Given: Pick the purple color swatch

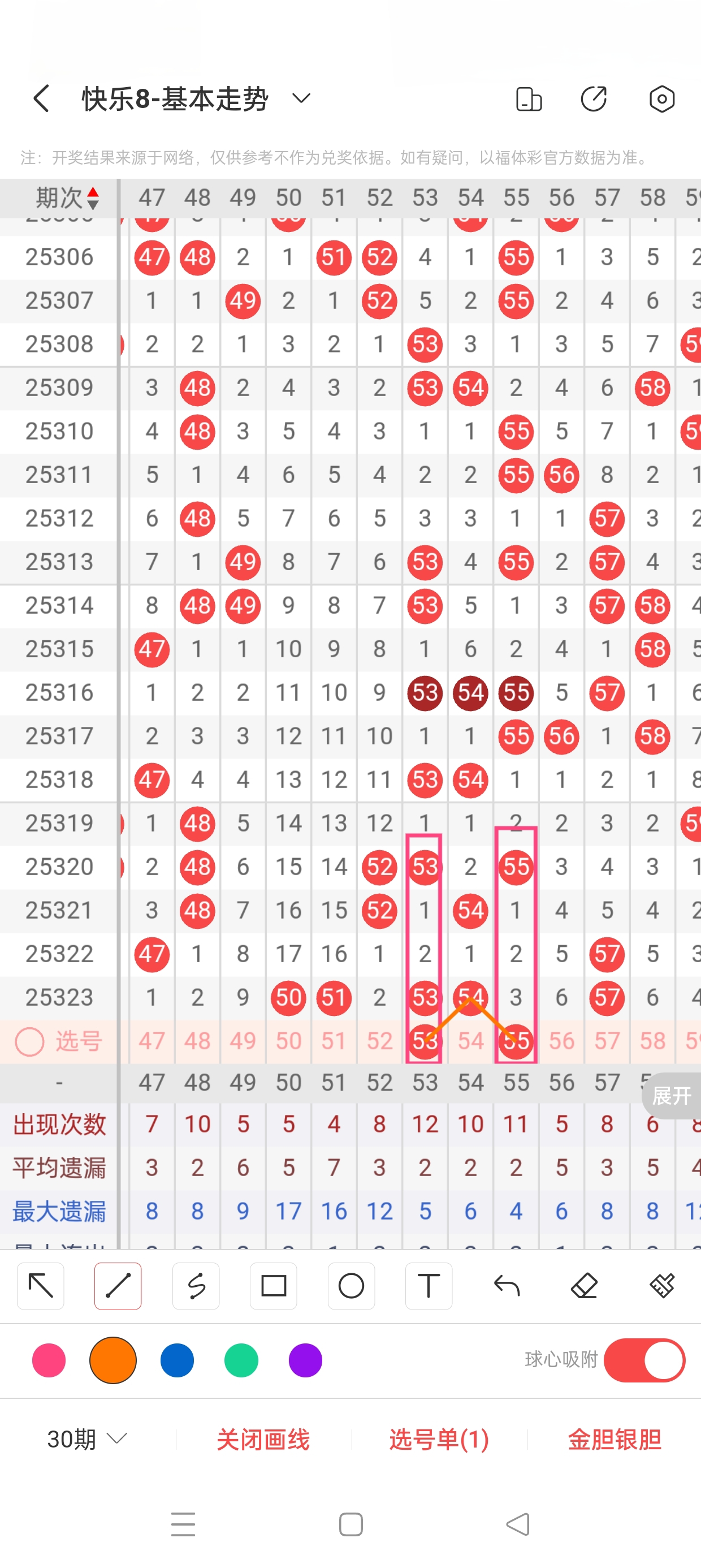Looking at the screenshot, I should point(305,1360).
